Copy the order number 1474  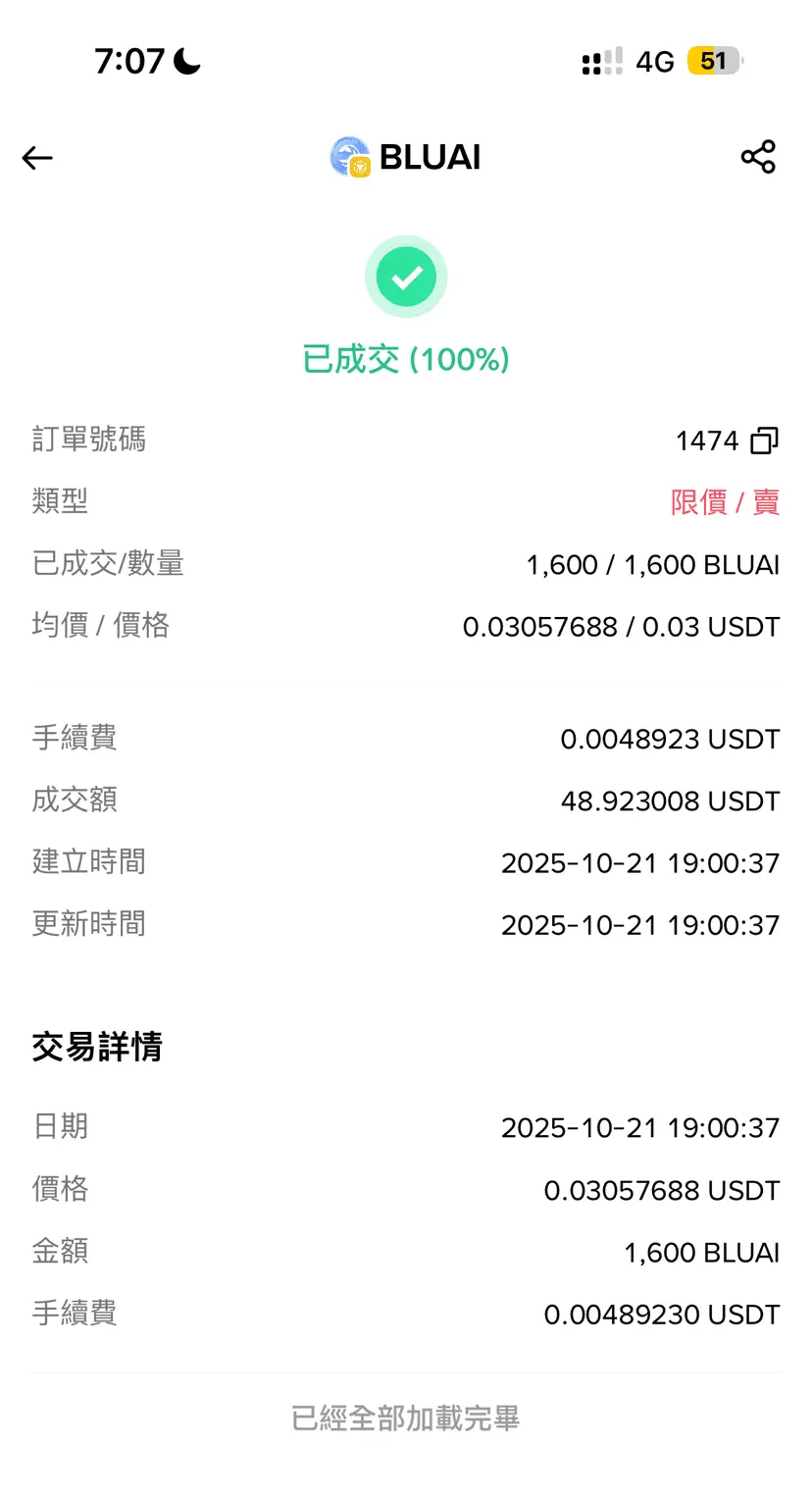[764, 440]
